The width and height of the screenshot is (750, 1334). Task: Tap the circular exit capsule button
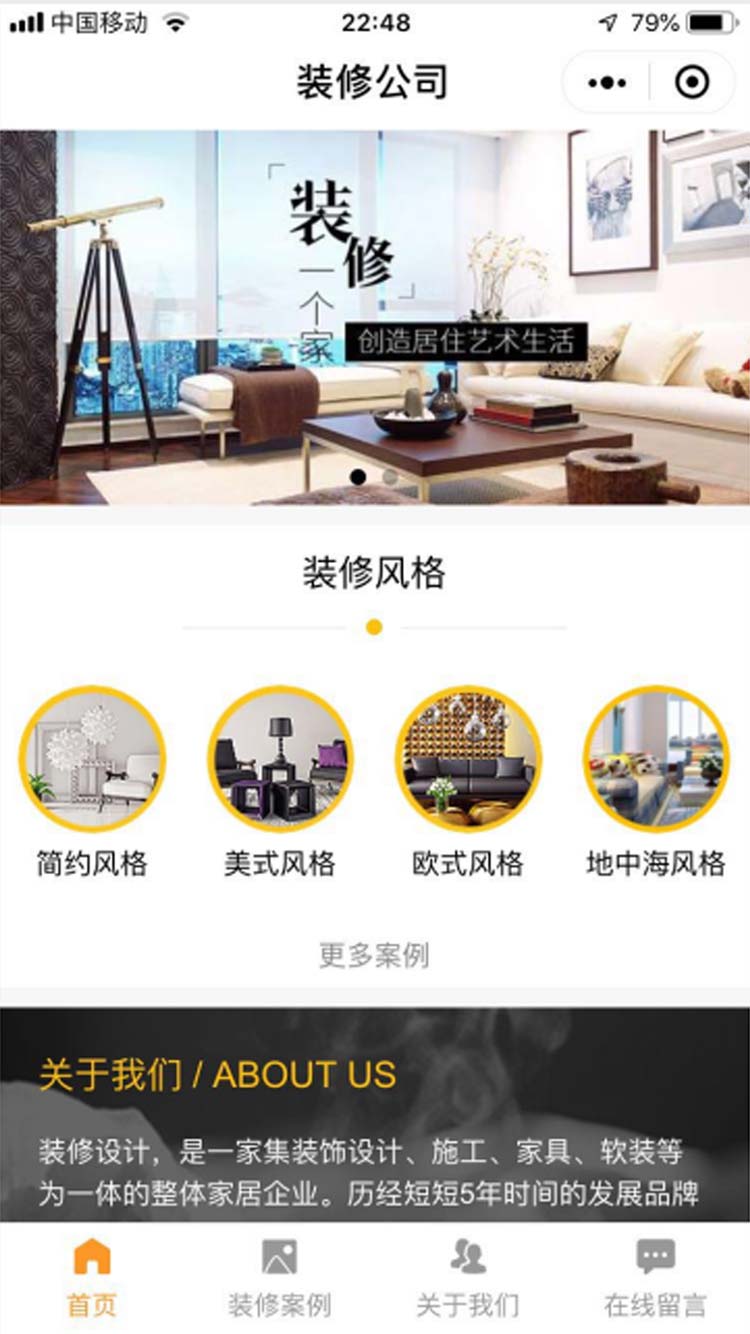point(695,82)
